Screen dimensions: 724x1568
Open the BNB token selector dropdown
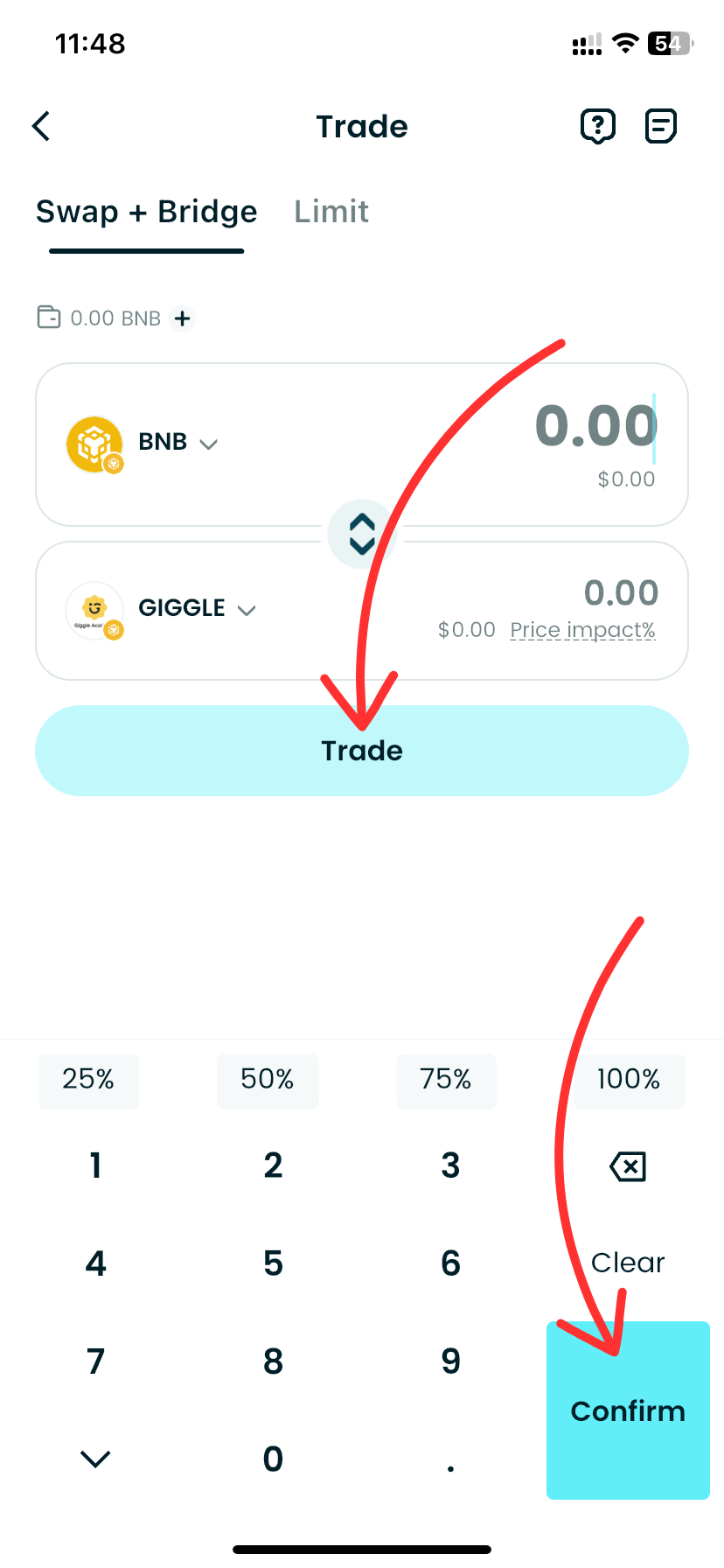[208, 444]
